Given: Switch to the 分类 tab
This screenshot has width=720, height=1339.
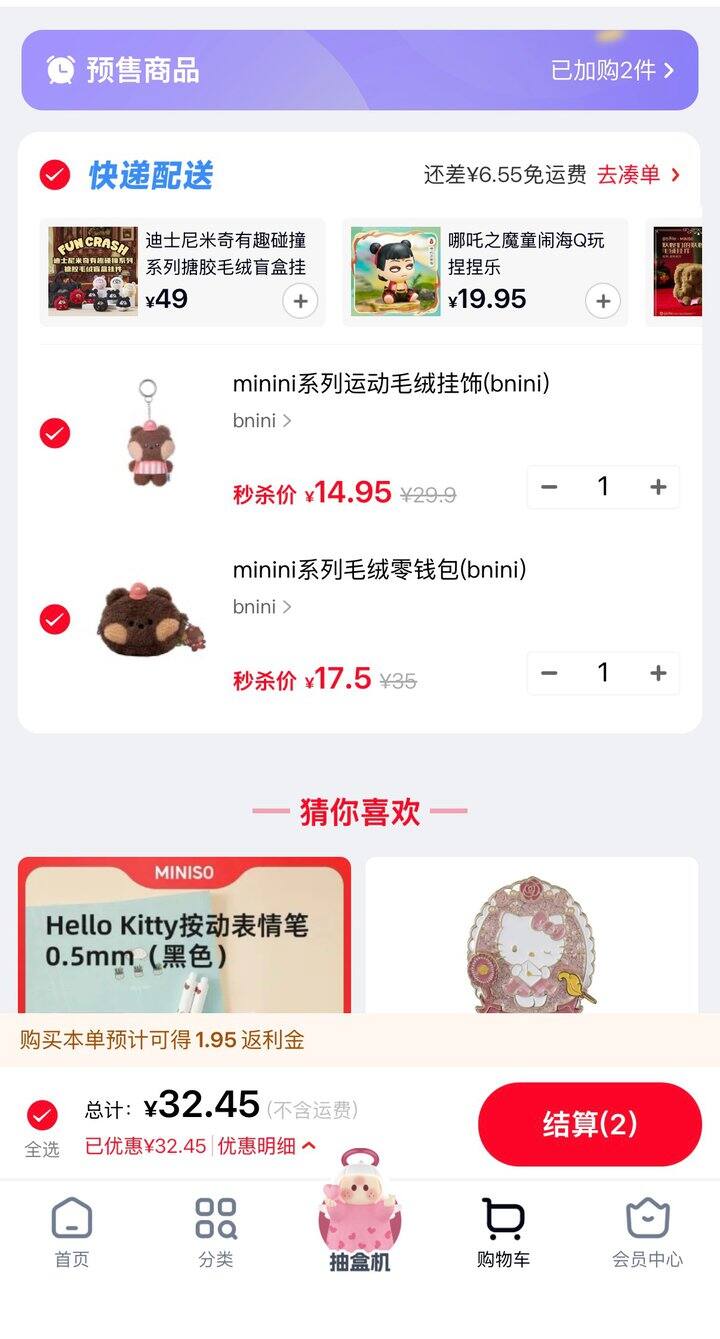Looking at the screenshot, I should click(x=216, y=1232).
